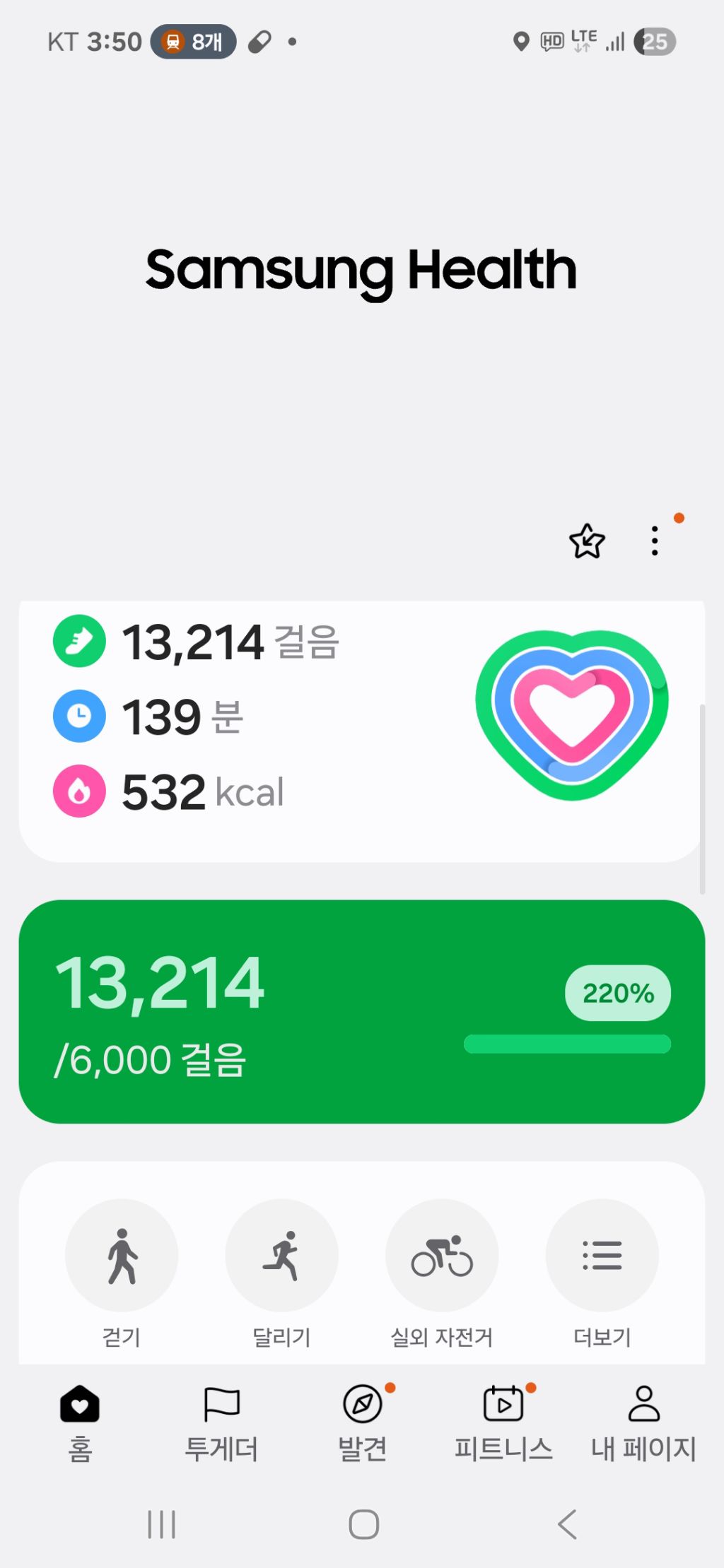Open the 13,214 steps goal card
The image size is (724, 1568).
pyautogui.click(x=361, y=1010)
